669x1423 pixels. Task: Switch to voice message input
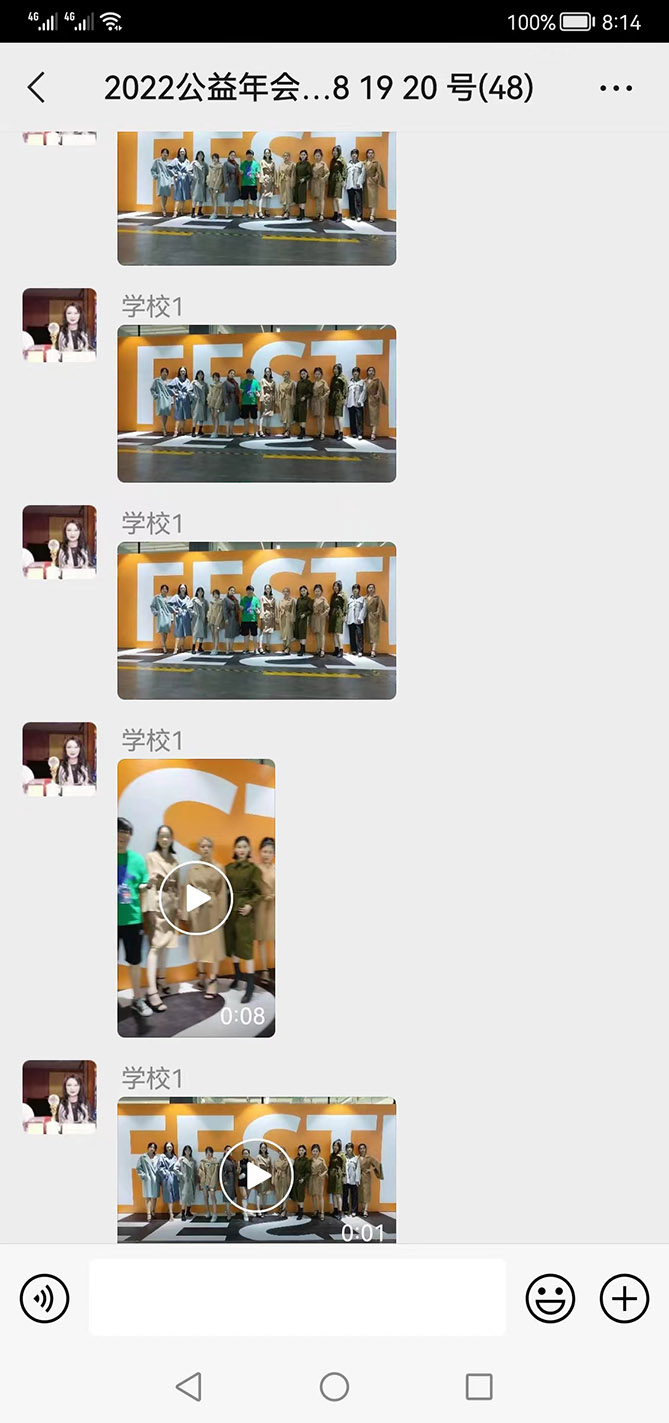[x=45, y=1299]
